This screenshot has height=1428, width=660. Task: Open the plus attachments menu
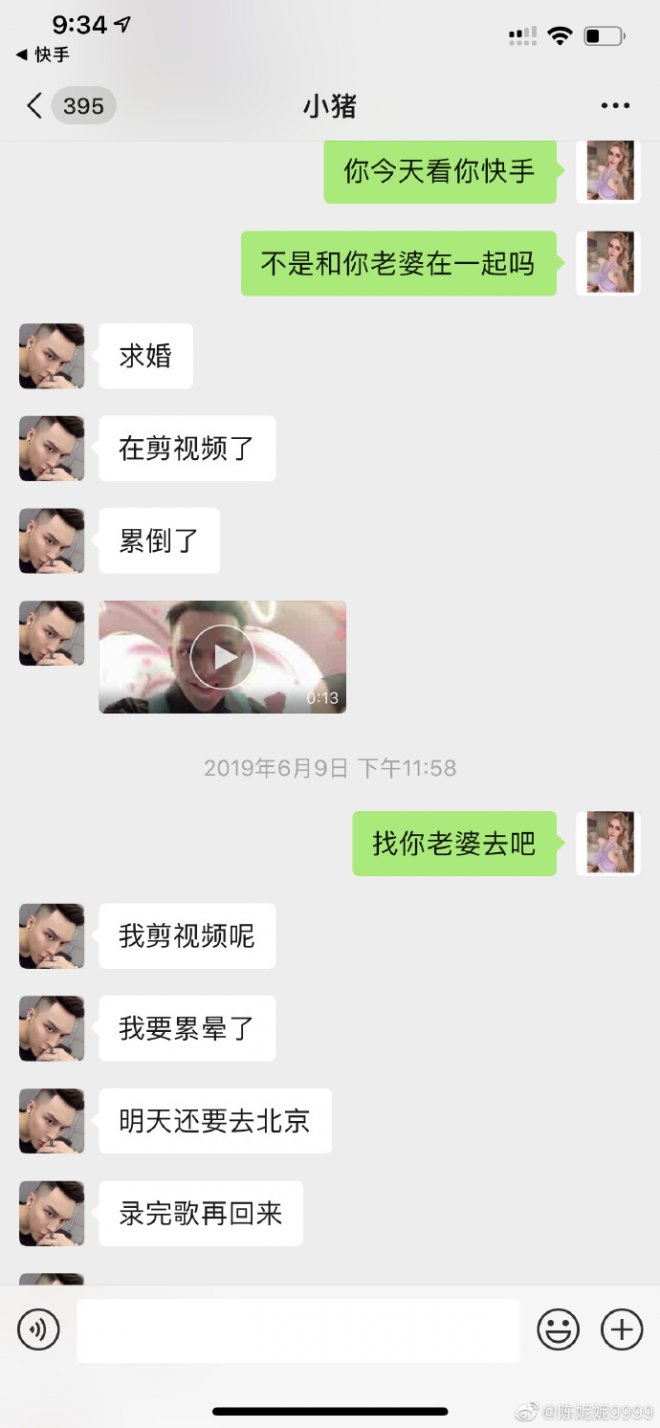coord(621,1330)
